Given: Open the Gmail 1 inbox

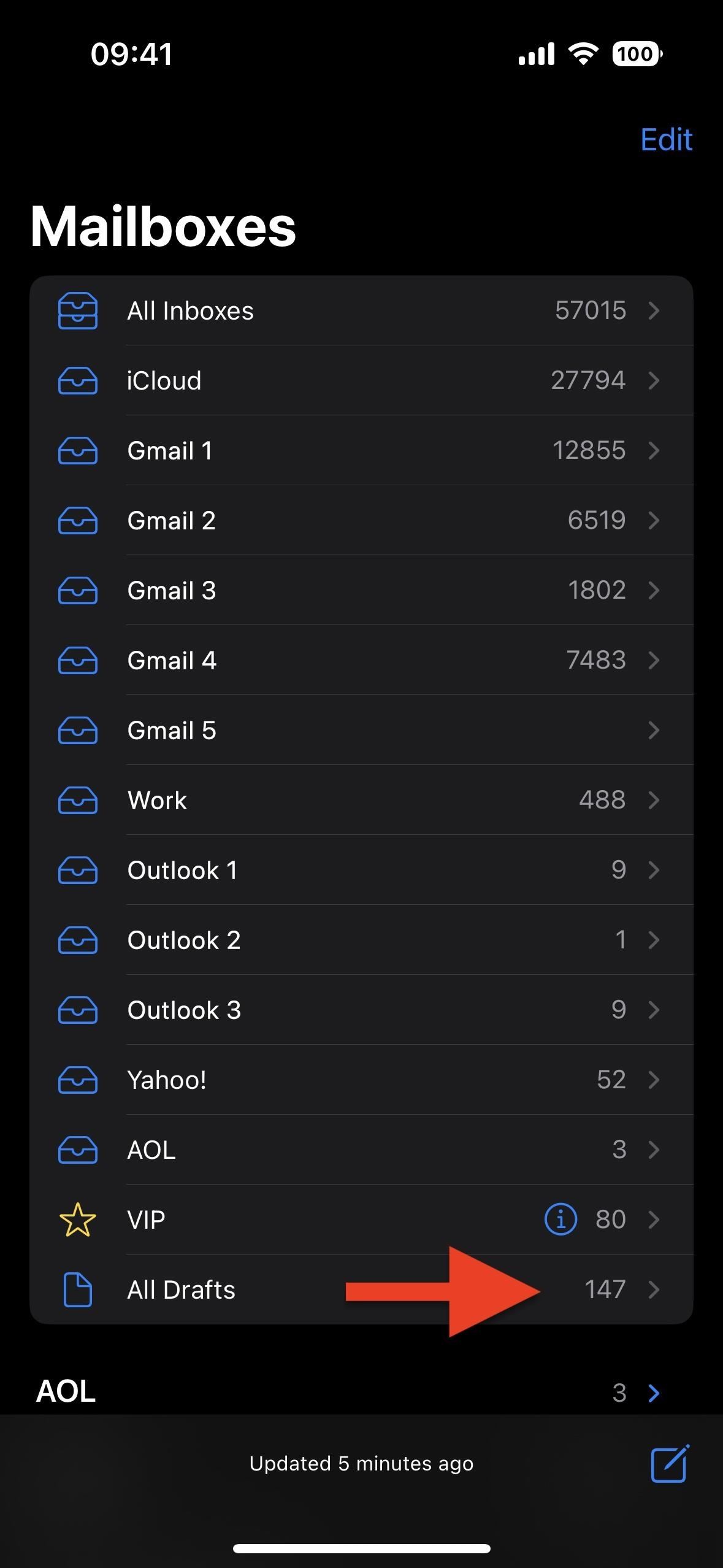Looking at the screenshot, I should click(x=361, y=451).
